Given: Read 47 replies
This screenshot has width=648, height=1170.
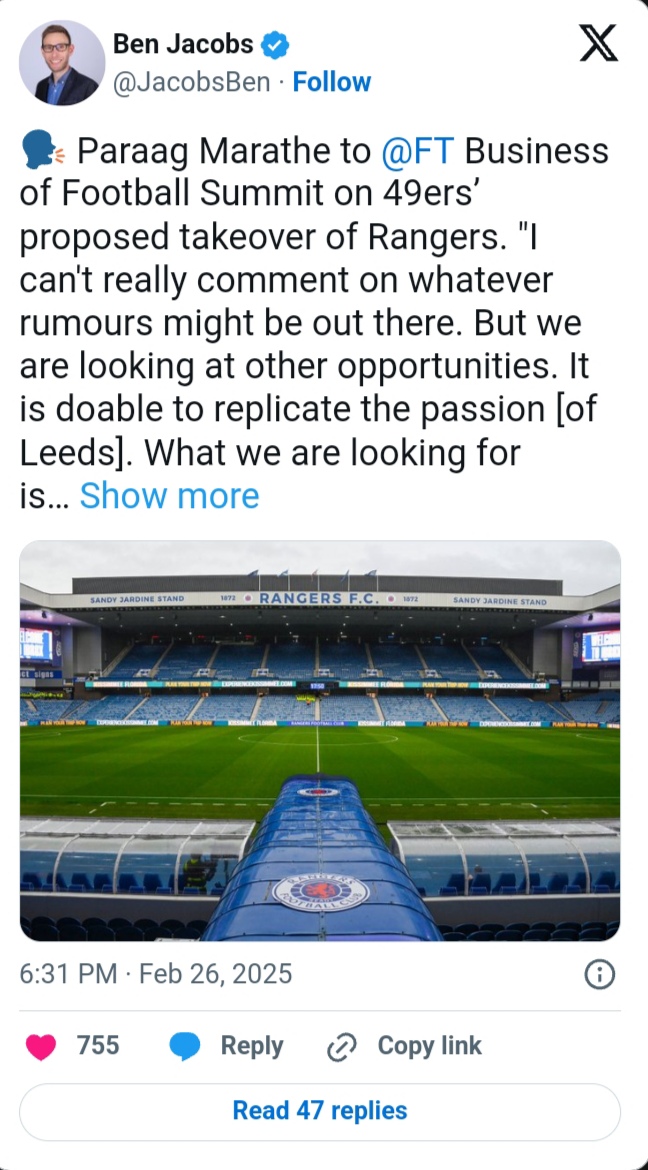Looking at the screenshot, I should pos(320,1110).
